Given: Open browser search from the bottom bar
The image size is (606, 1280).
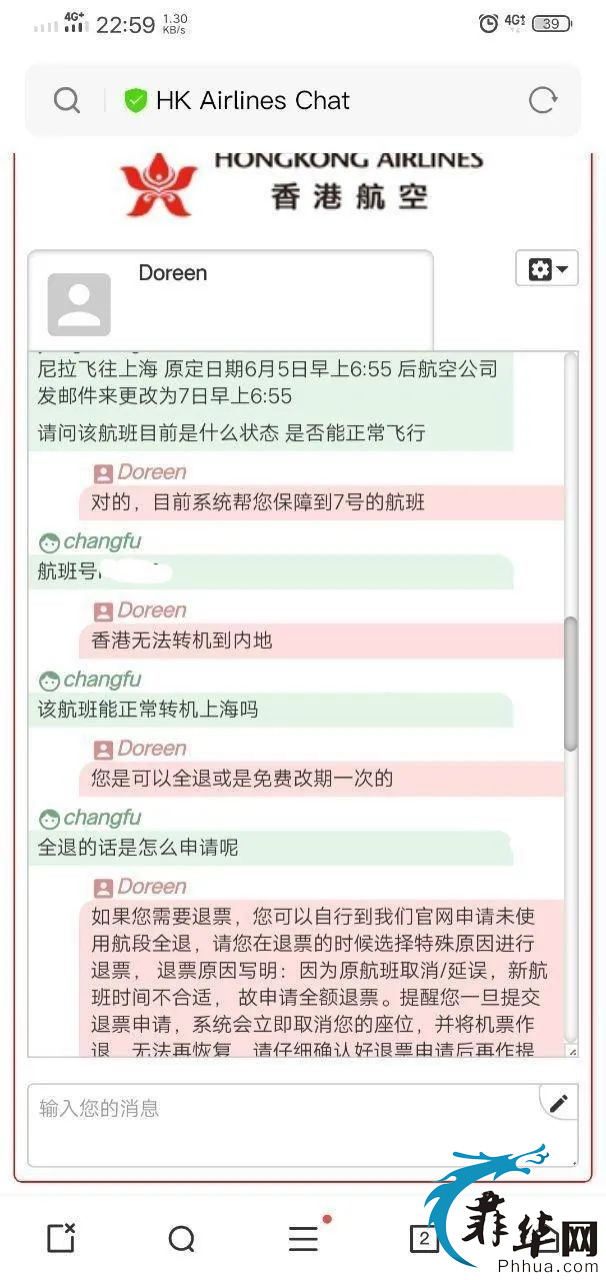Looking at the screenshot, I should (182, 1239).
